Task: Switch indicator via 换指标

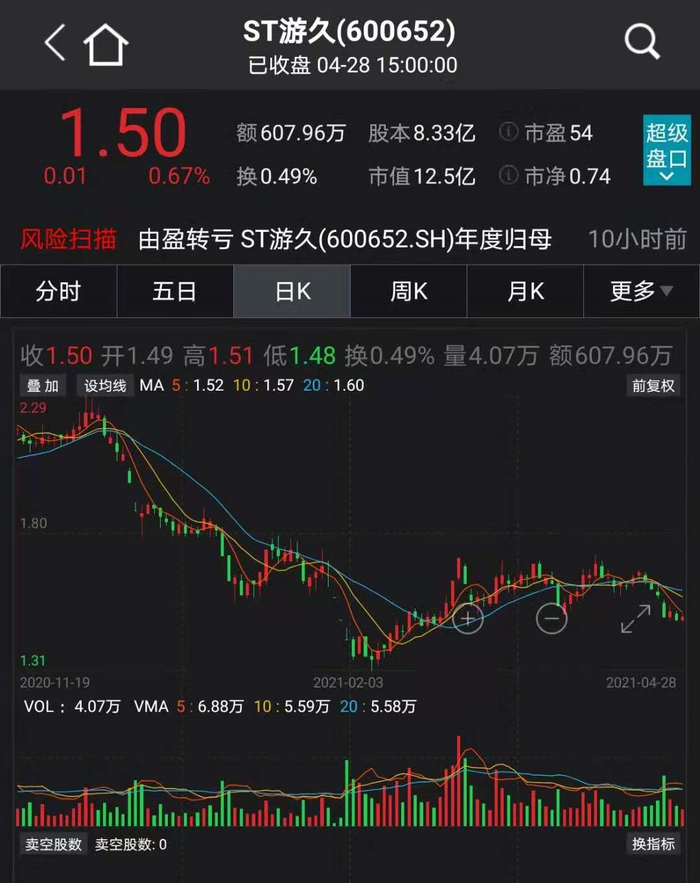Action: [x=653, y=845]
